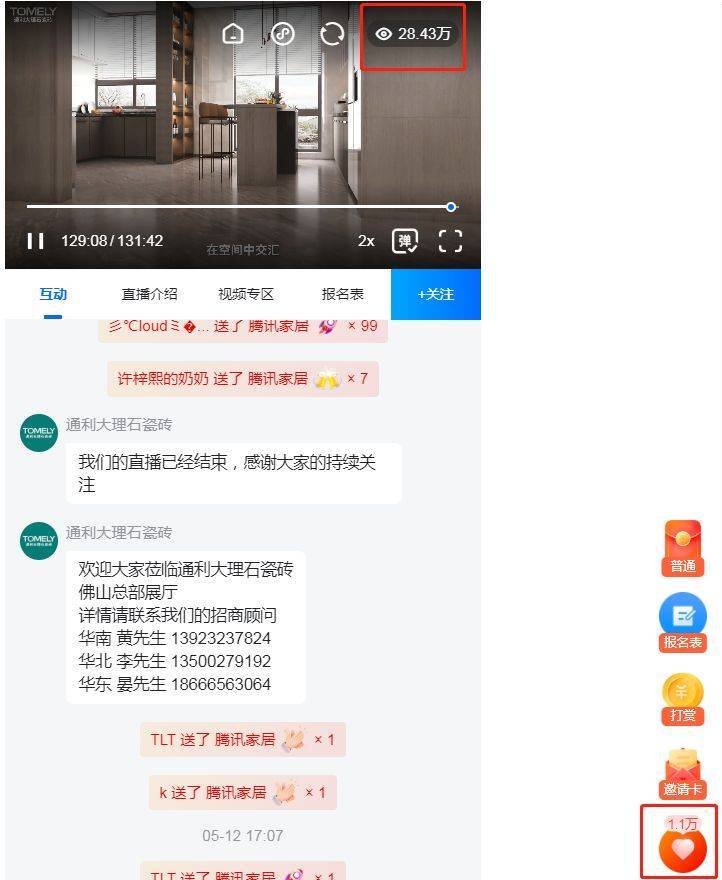Change the 2x playback speed
Viewport: 722px width, 880px height.
click(366, 241)
